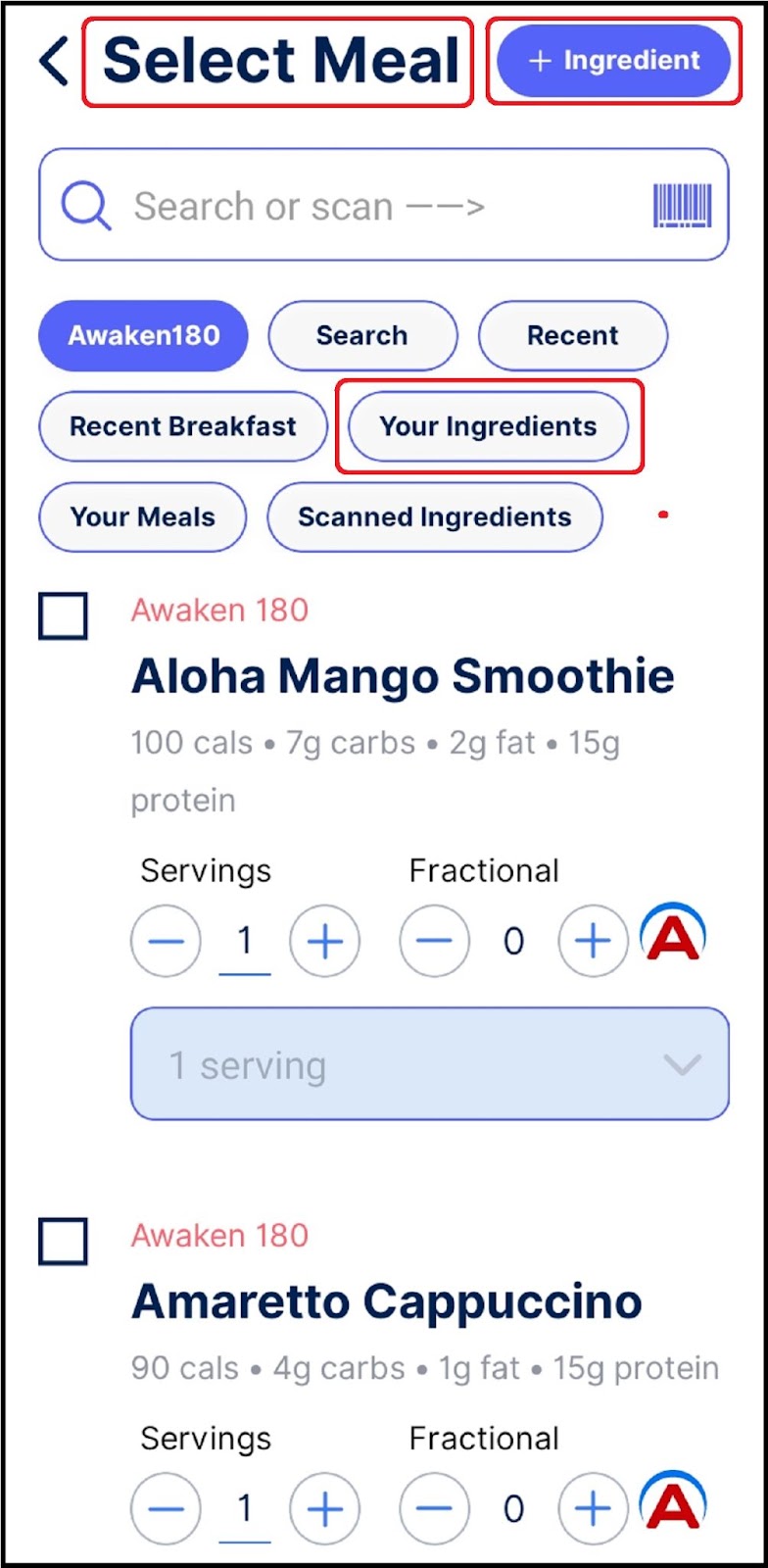768x1568 pixels.
Task: Check the Amaretto Cappuccino box
Action: coord(63,1242)
